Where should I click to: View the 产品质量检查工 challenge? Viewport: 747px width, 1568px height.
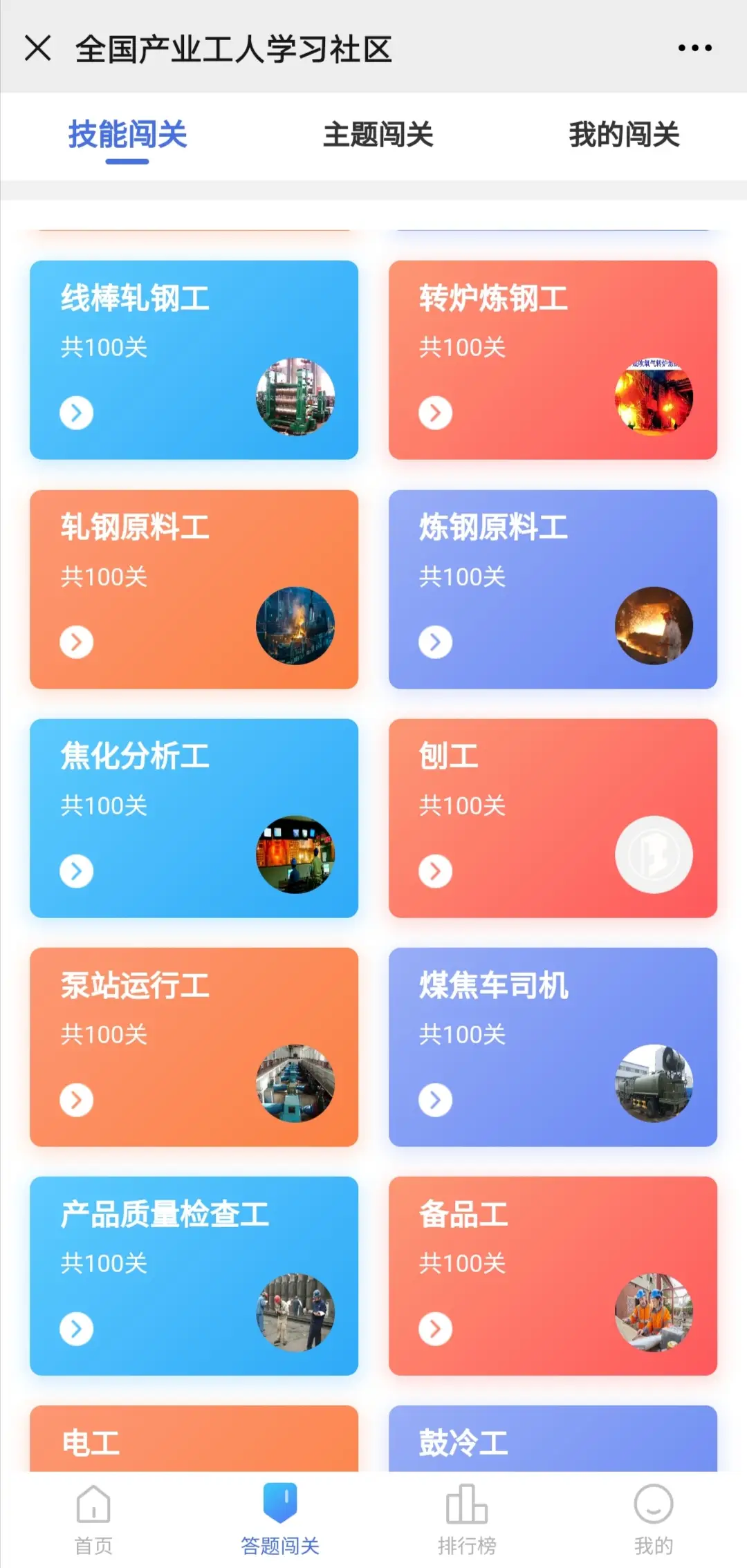click(194, 1276)
